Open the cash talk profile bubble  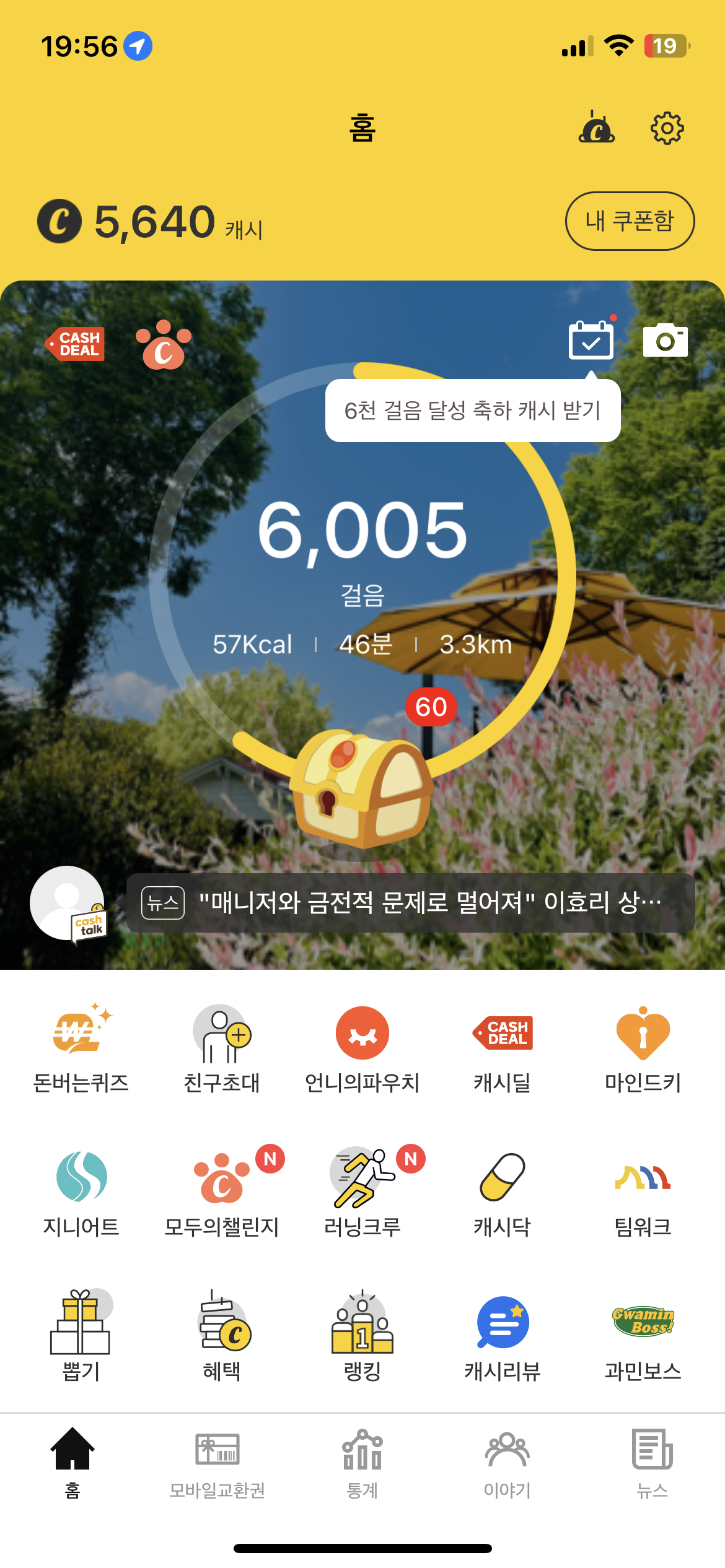click(68, 904)
